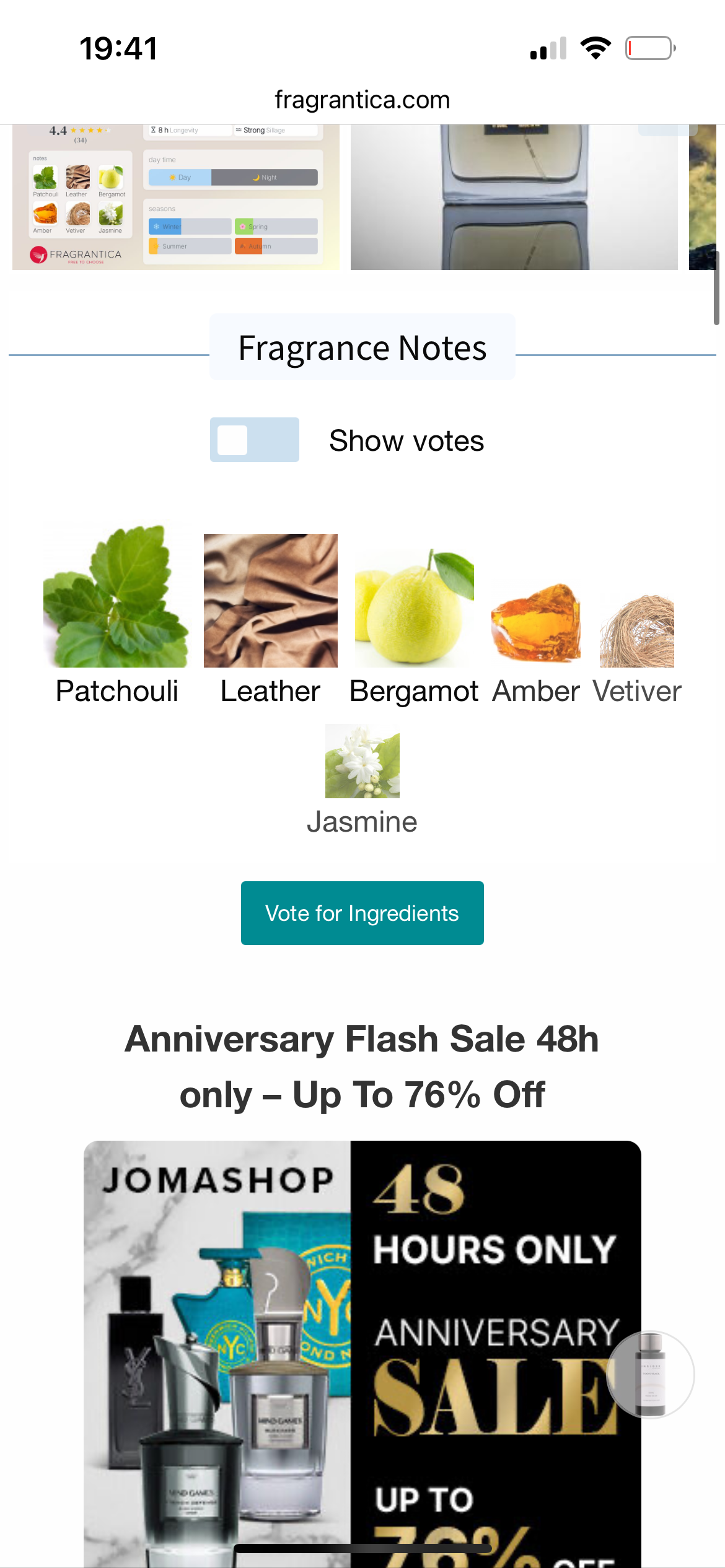Open the Vetiver note
Viewport: 725px width, 1568px height.
point(636,632)
